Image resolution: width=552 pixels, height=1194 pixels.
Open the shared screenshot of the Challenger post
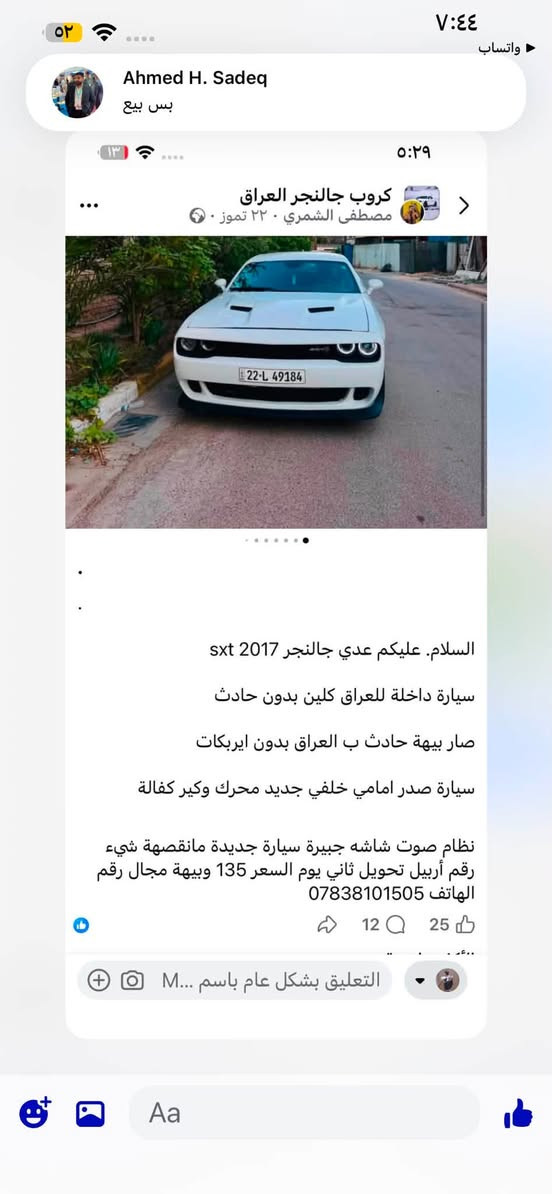pos(276,585)
